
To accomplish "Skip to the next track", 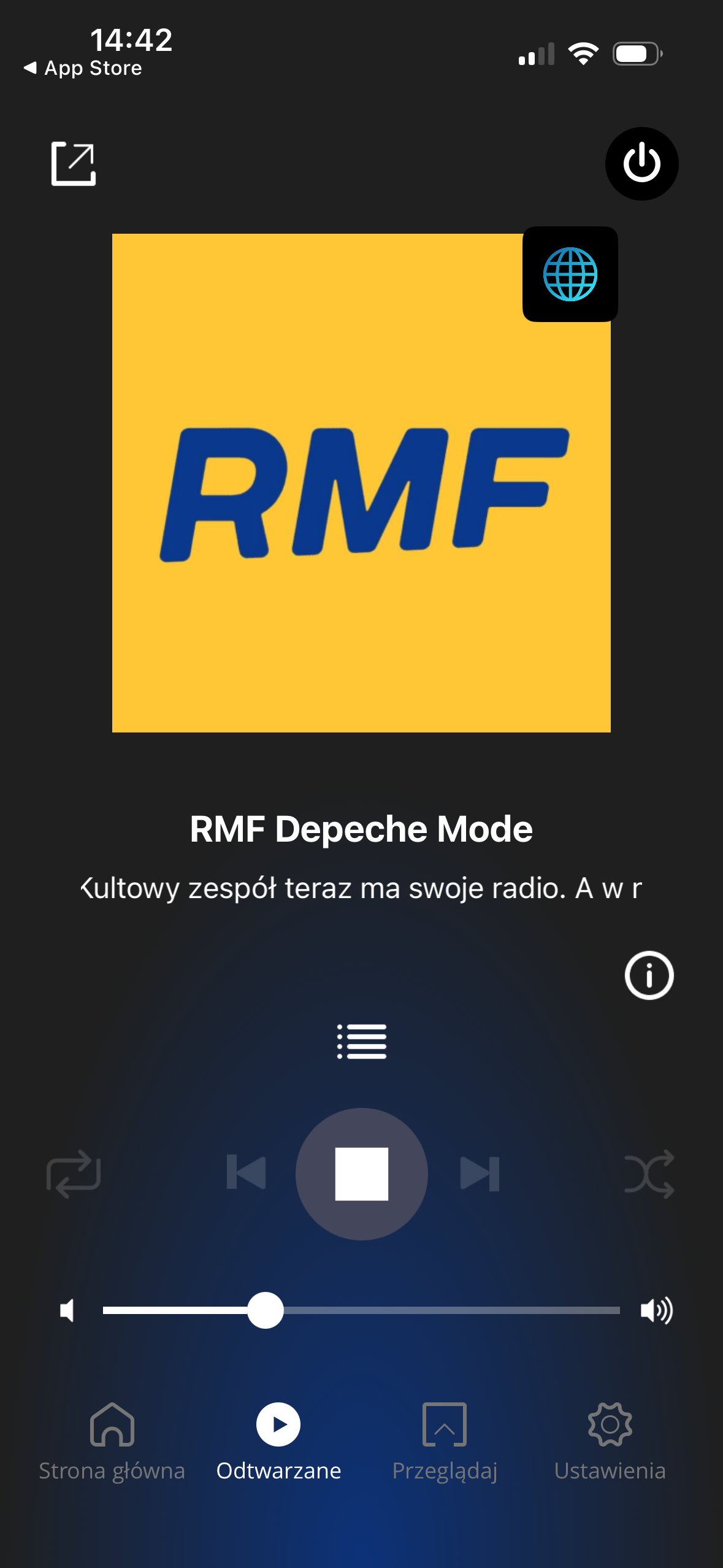I will (480, 1173).
